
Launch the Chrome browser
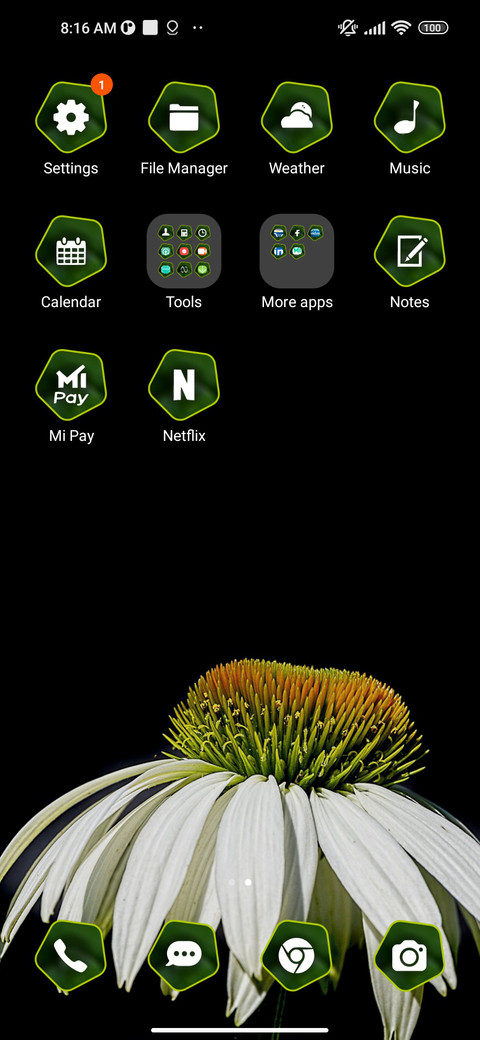click(296, 956)
